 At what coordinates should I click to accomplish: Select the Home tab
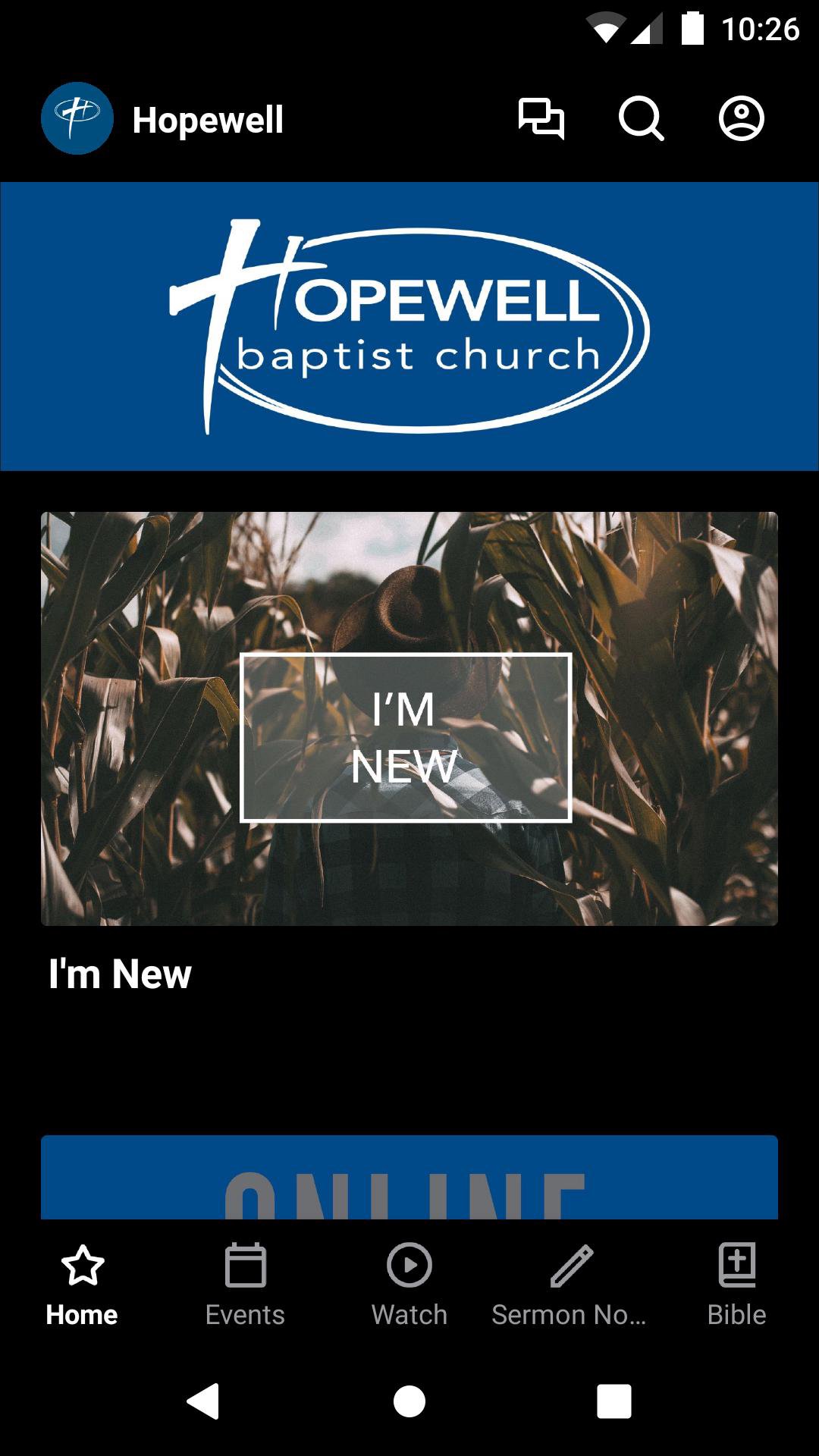tap(82, 1285)
